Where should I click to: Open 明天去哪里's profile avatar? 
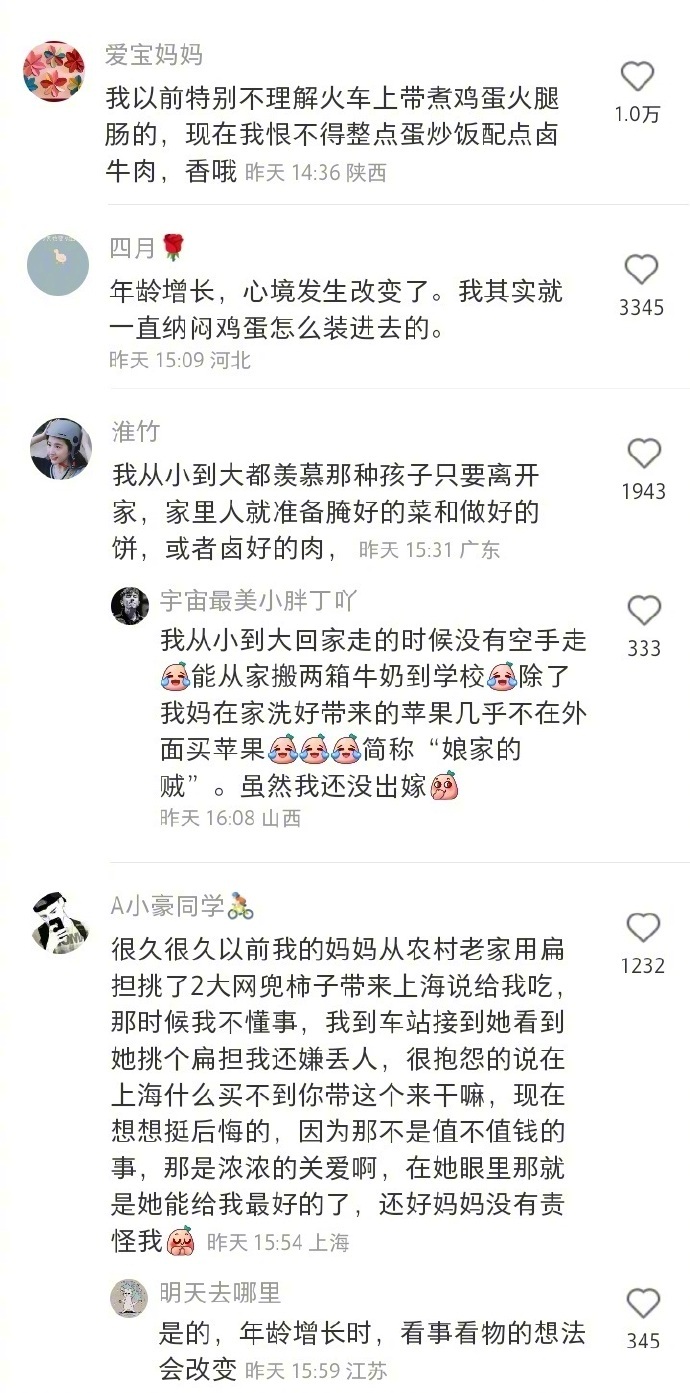click(129, 1298)
